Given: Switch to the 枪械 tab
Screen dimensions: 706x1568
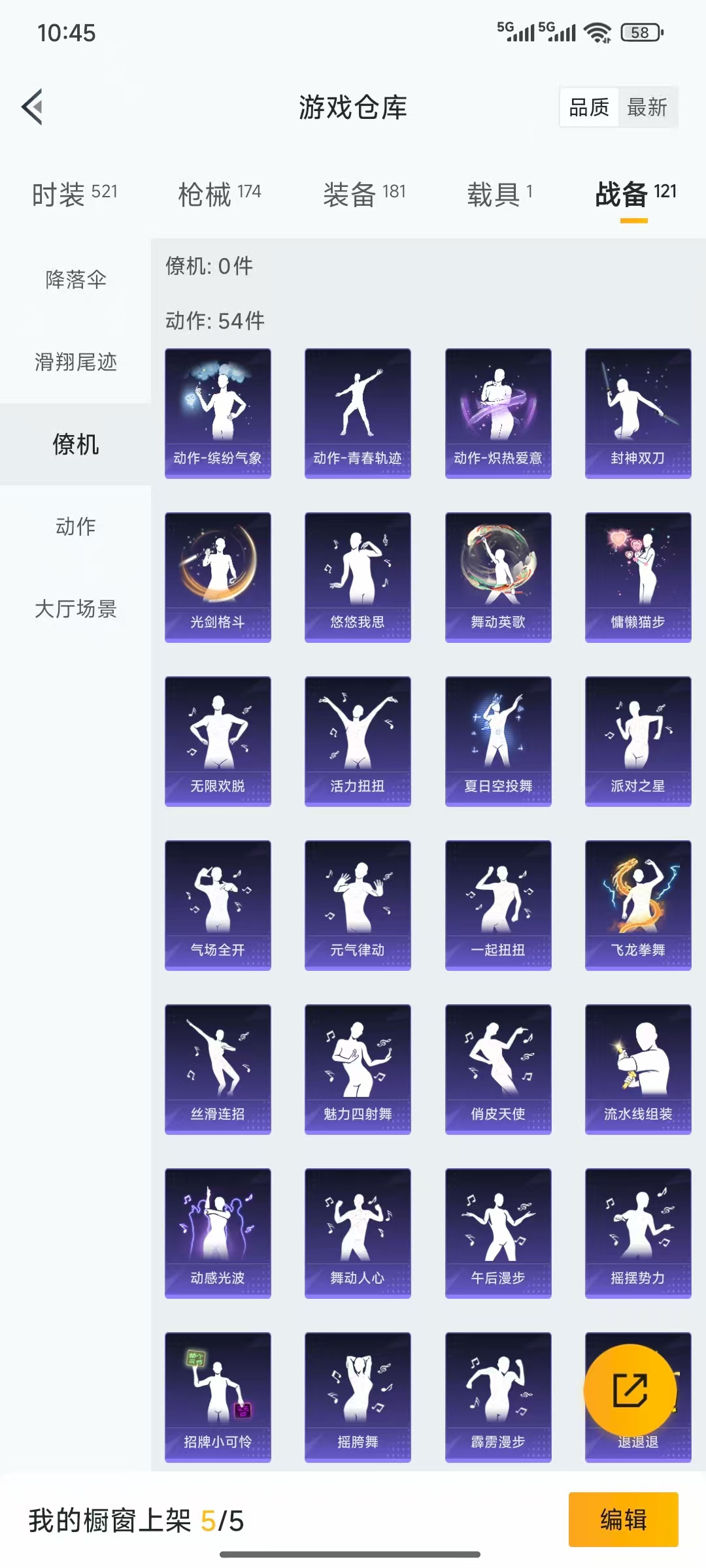Looking at the screenshot, I should coord(219,194).
